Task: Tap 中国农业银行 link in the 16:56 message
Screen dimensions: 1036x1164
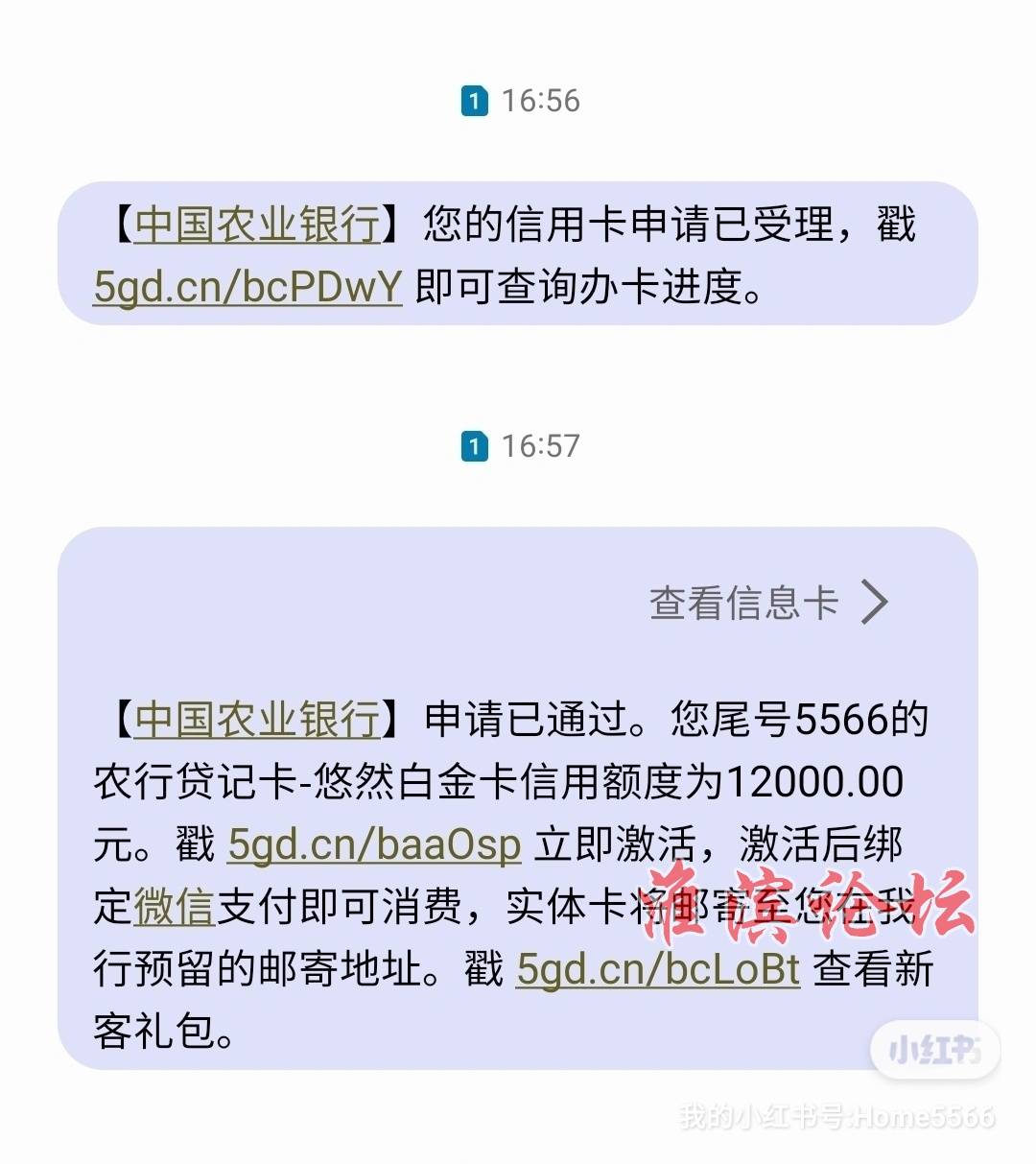Action: (x=257, y=225)
